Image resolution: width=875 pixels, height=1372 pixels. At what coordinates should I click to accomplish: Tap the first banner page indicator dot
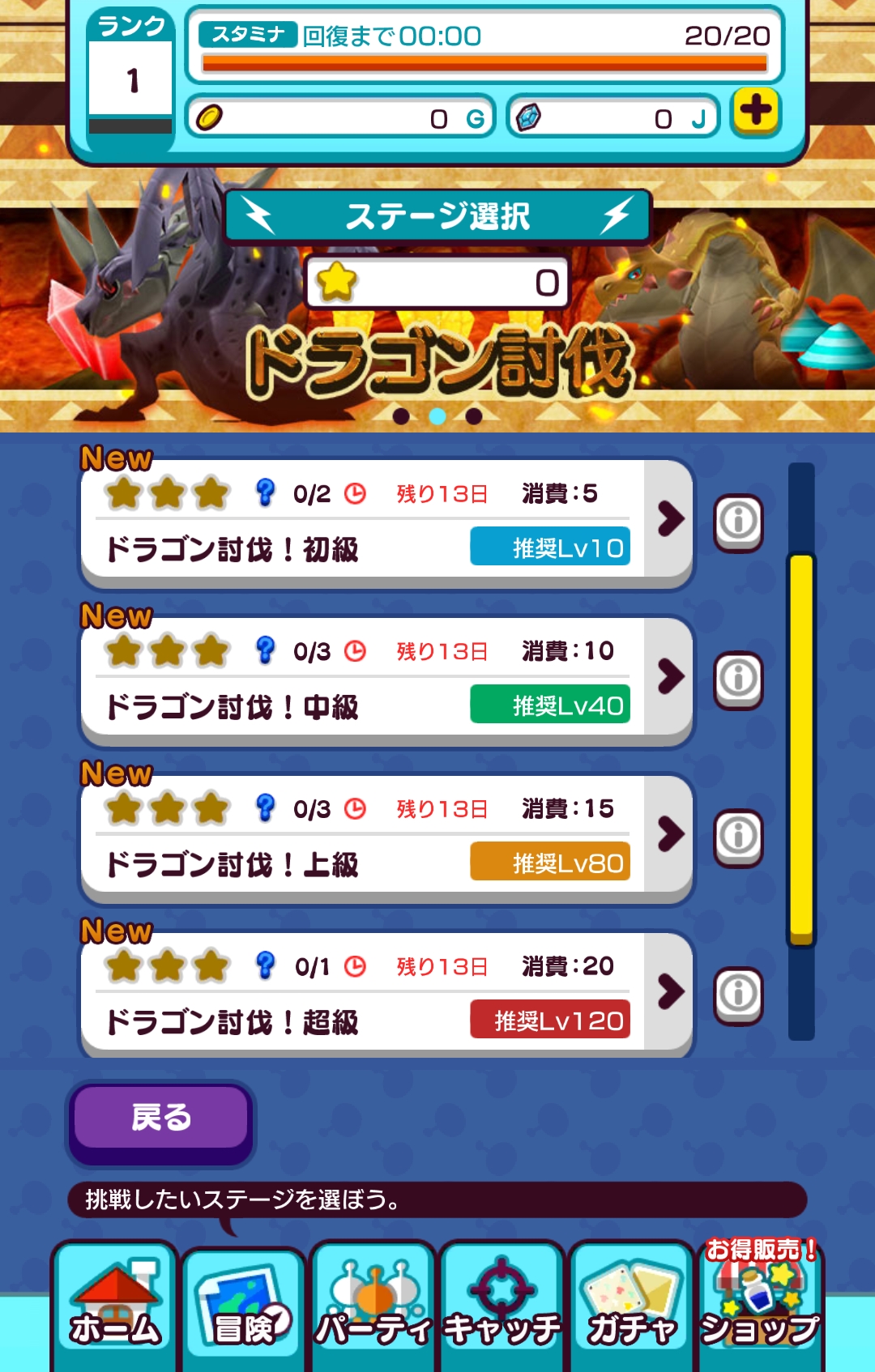pyautogui.click(x=401, y=416)
